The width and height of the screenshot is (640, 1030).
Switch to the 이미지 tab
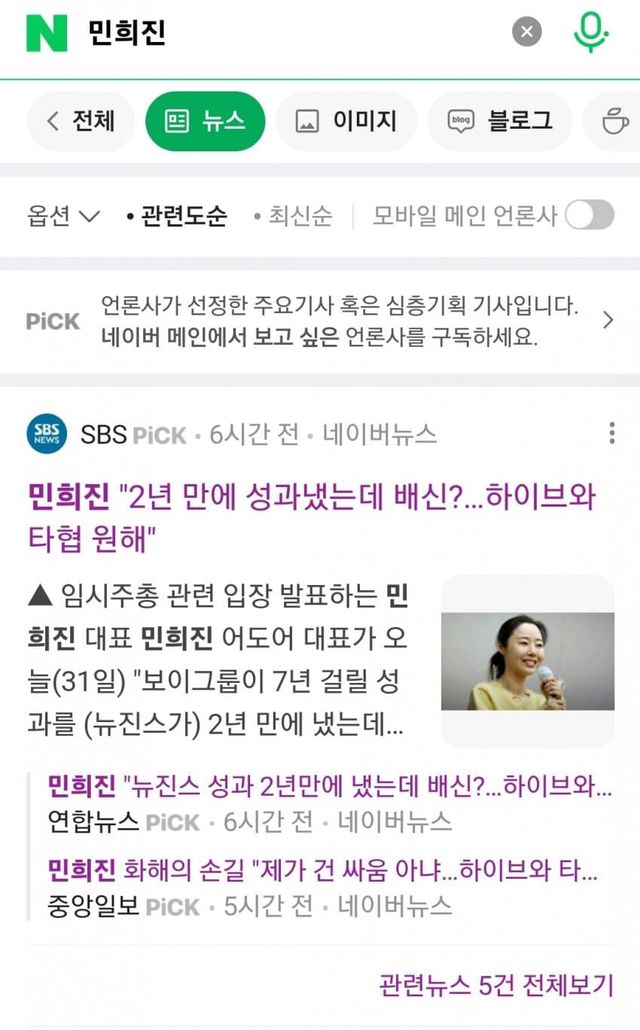pos(346,121)
